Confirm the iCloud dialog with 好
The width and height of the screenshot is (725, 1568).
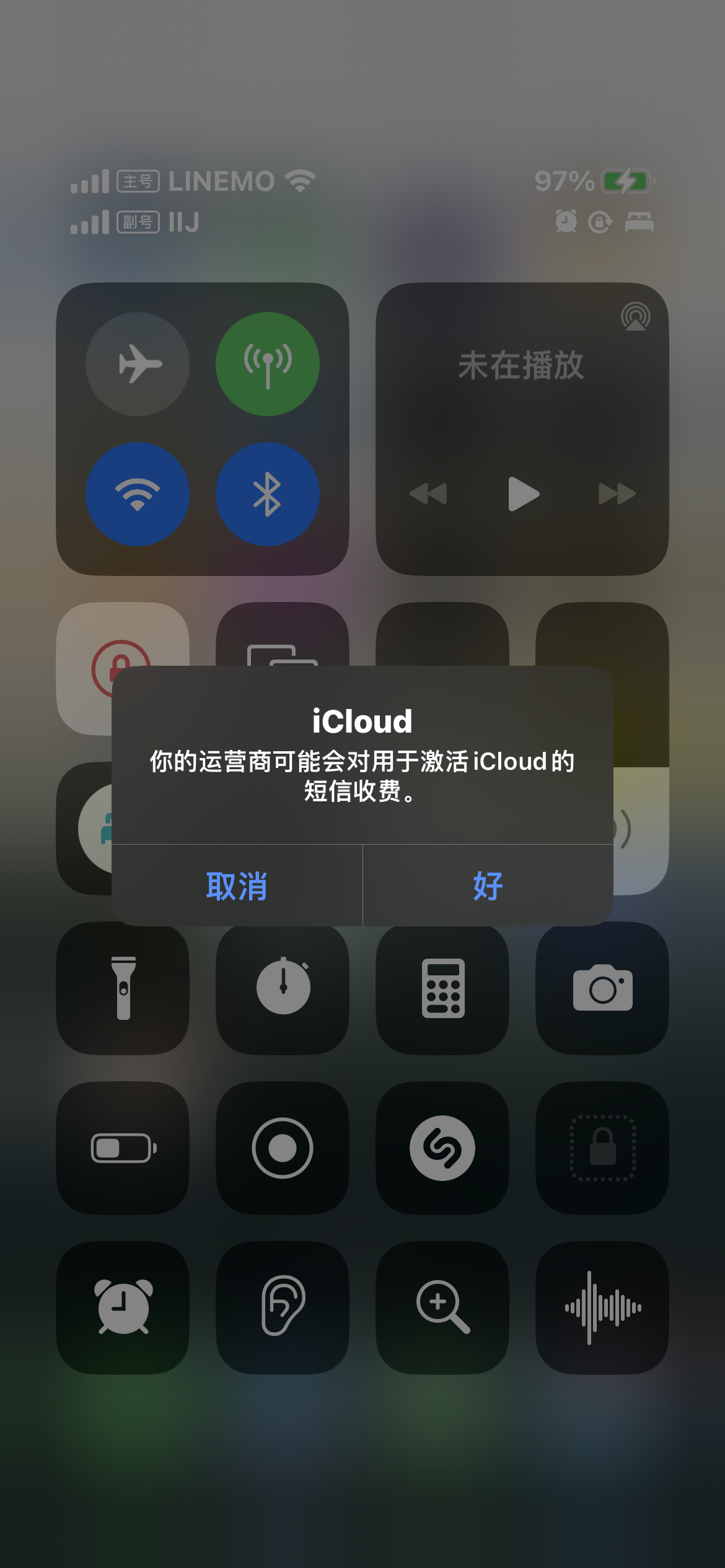[x=488, y=886]
